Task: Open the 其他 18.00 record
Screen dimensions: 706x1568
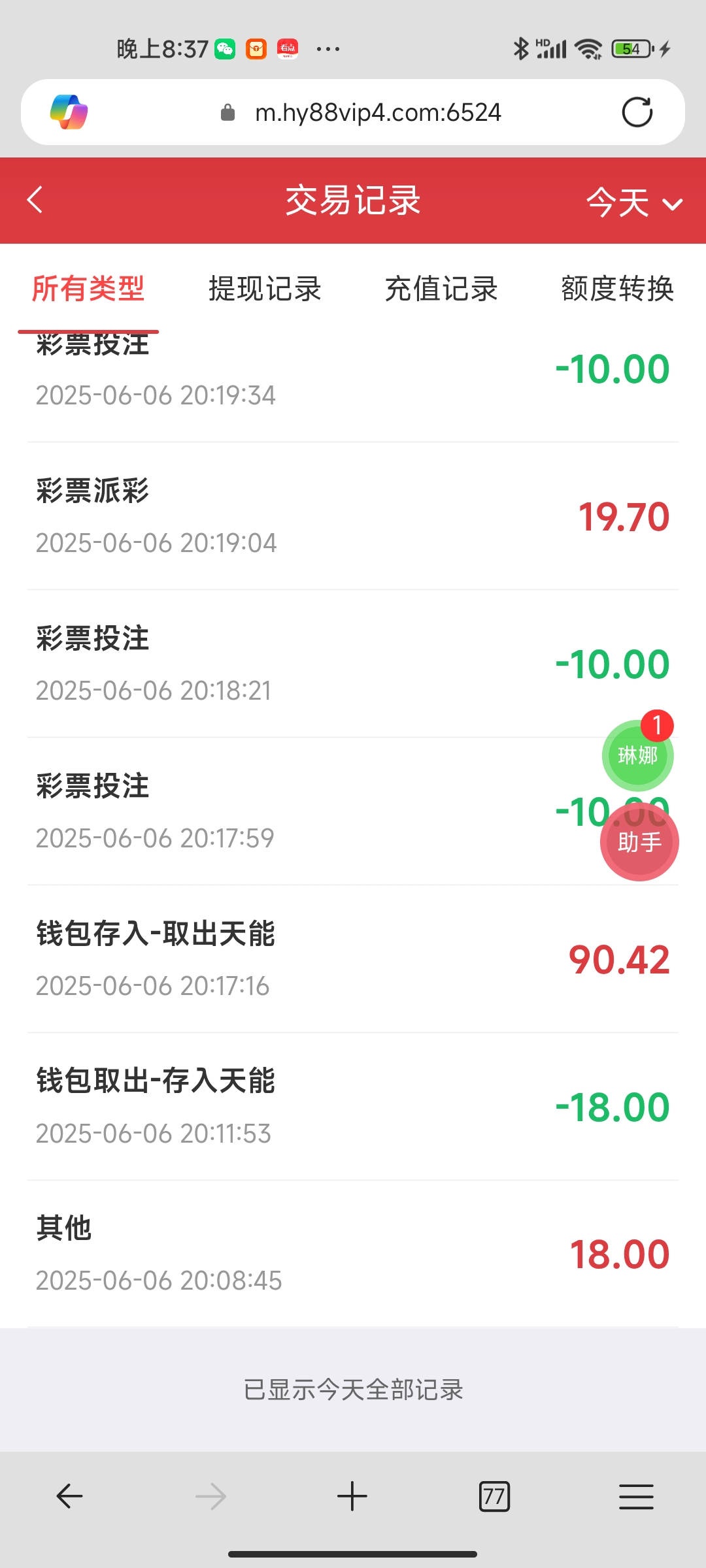Action: pos(353,1254)
